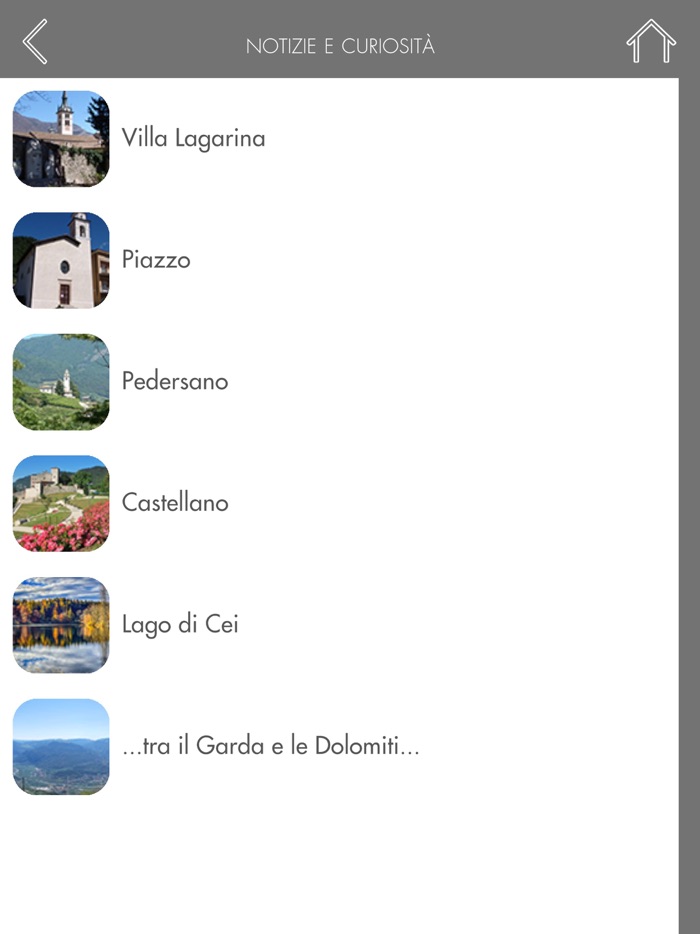The width and height of the screenshot is (700, 934).
Task: Show details for Lago di Cei
Action: pyautogui.click(x=180, y=625)
